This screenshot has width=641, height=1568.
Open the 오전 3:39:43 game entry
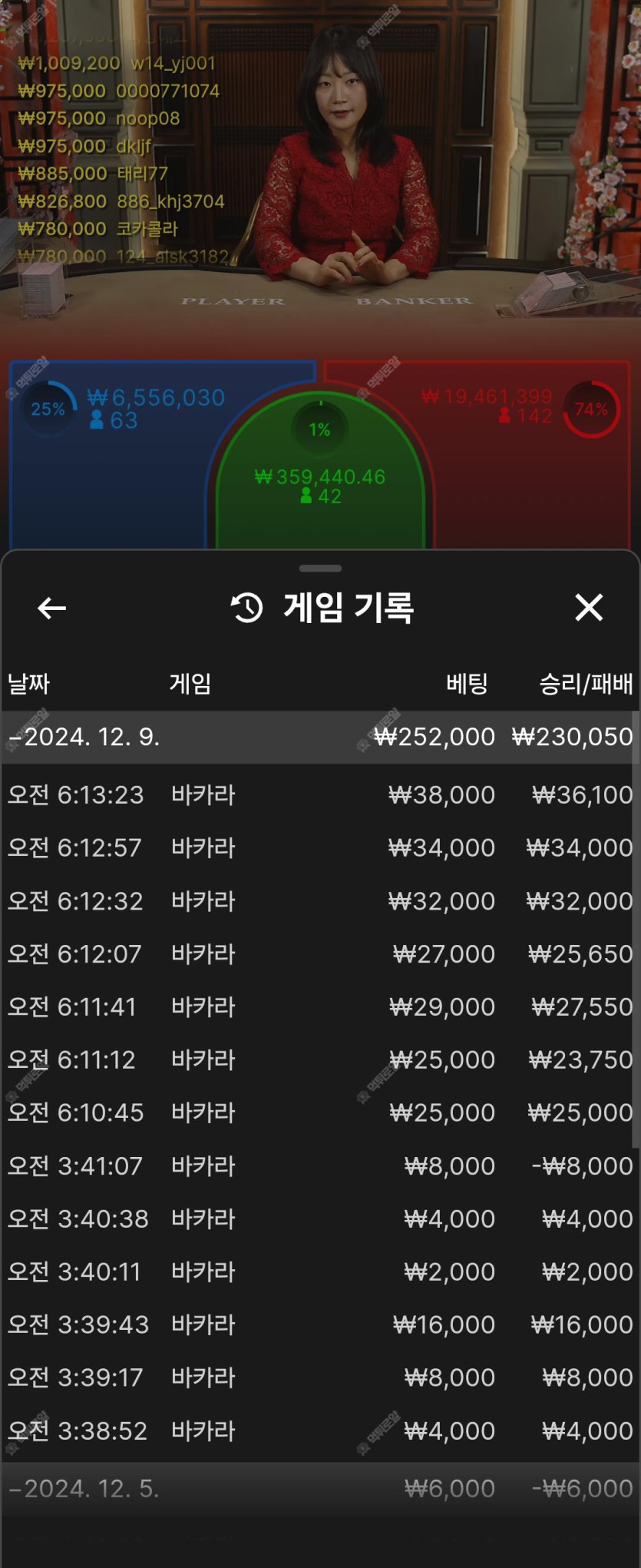[x=320, y=1324]
